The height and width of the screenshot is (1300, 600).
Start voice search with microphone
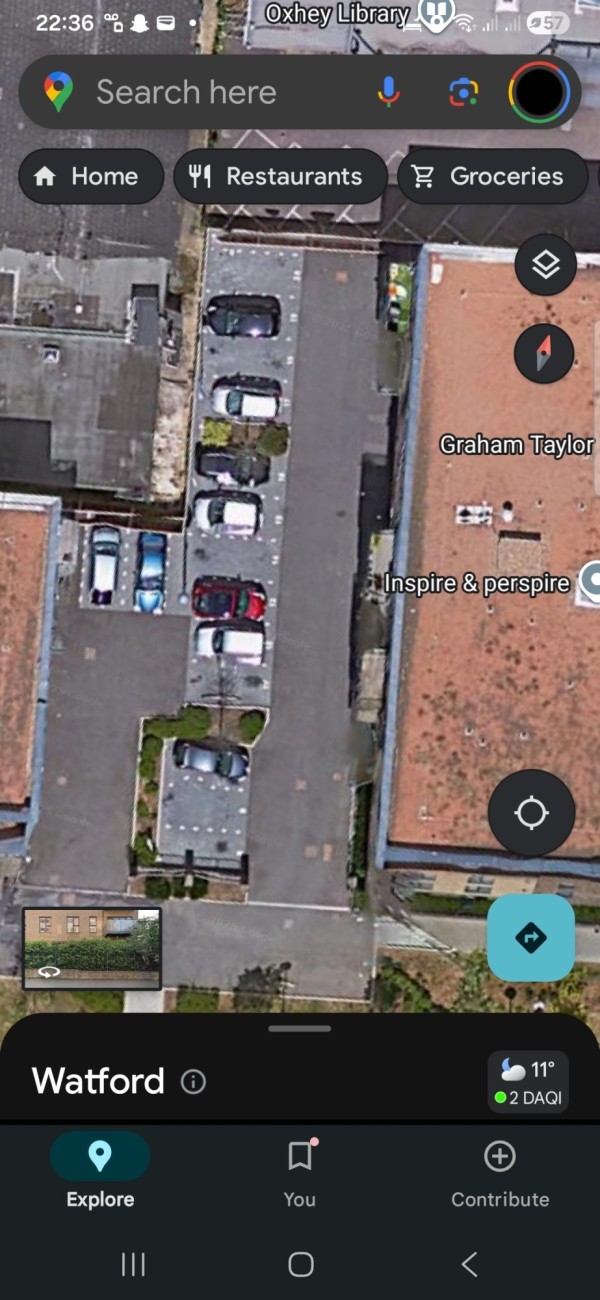point(388,93)
